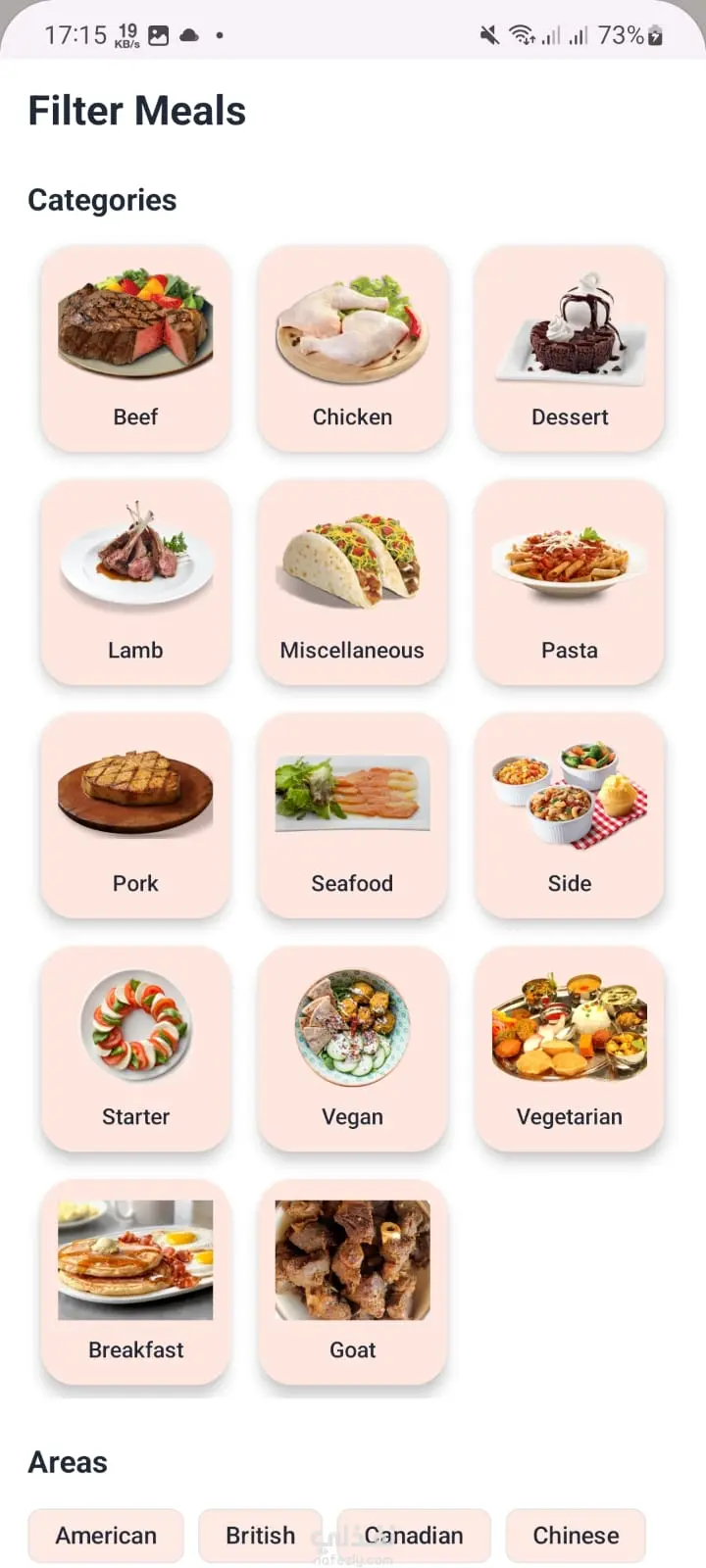This screenshot has width=706, height=1568.
Task: Filter by the British area chip
Action: [260, 1536]
